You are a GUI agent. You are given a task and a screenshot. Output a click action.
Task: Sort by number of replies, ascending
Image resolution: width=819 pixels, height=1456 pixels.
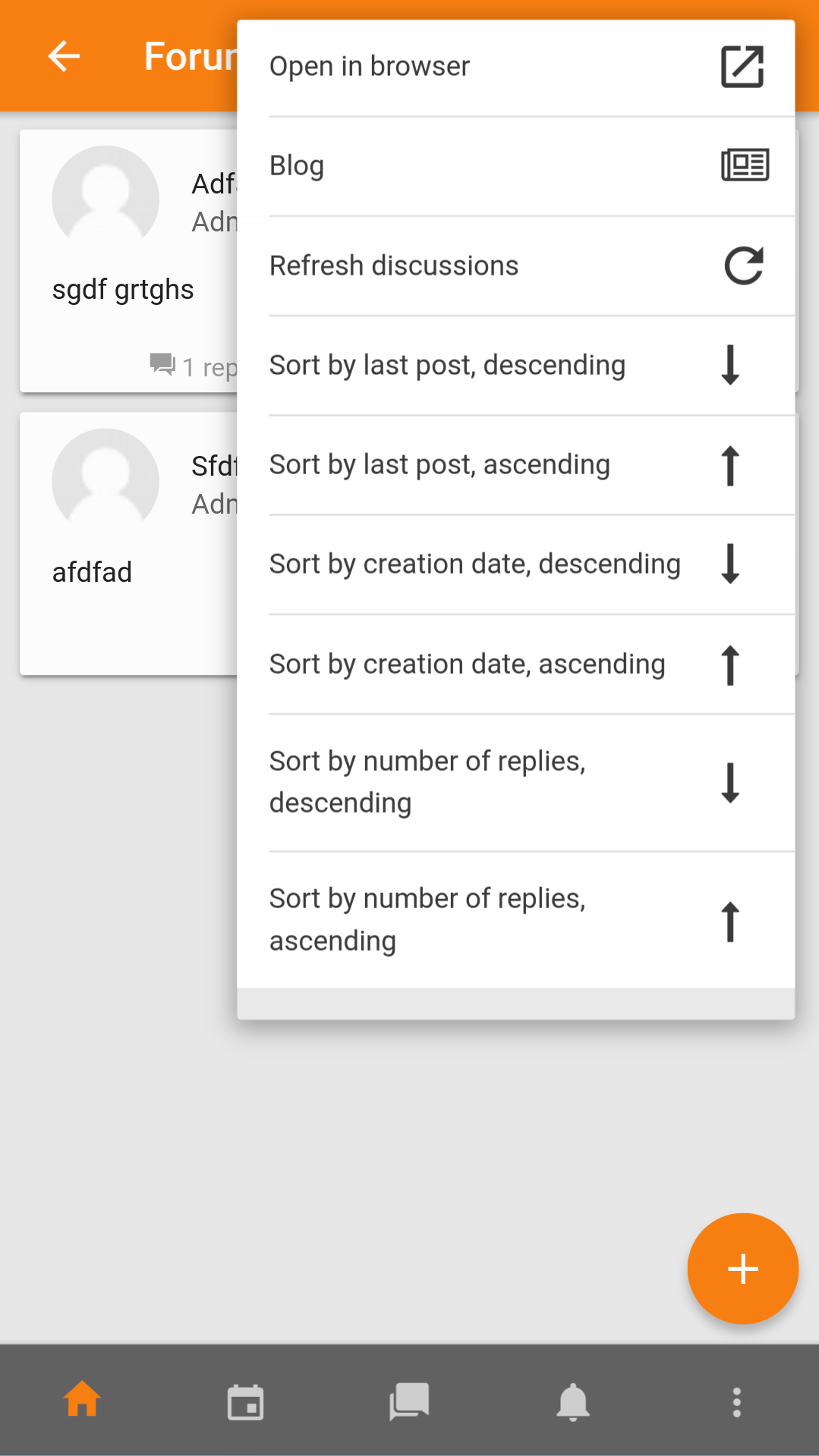[x=516, y=920]
